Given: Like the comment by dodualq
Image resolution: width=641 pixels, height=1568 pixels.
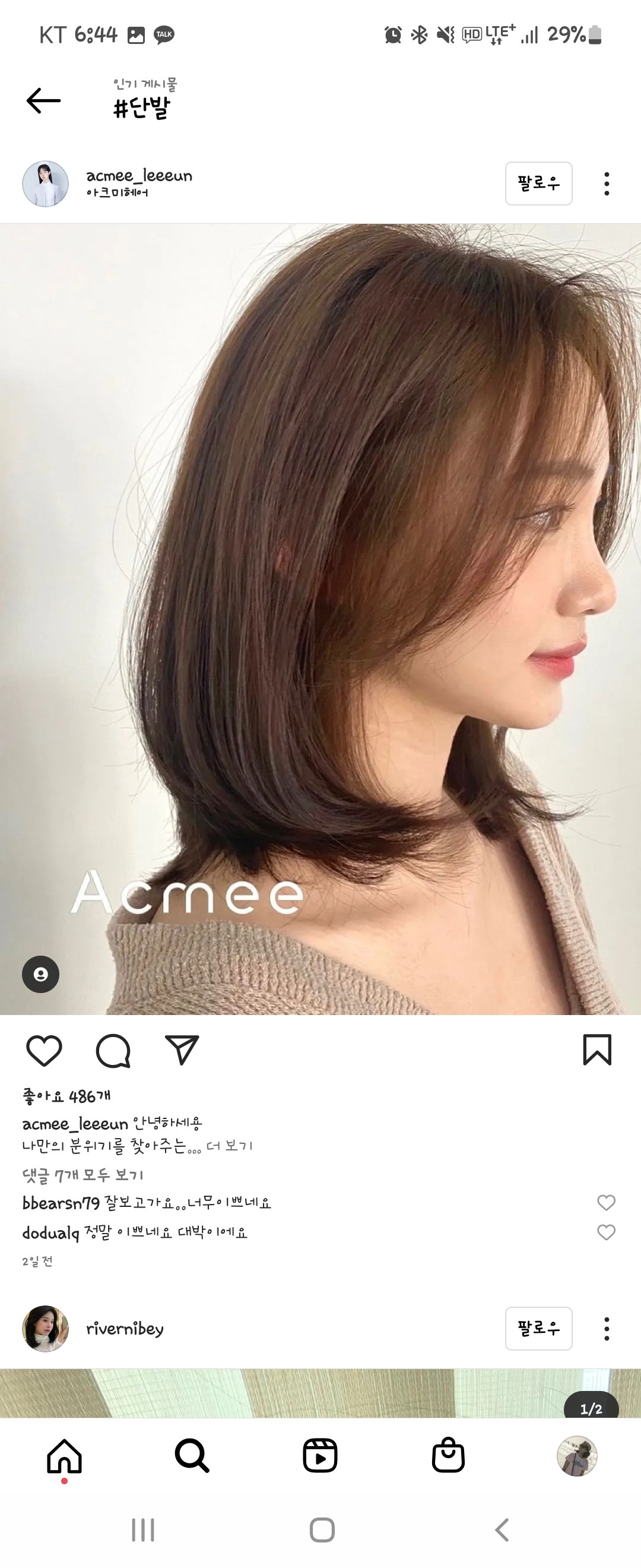Looking at the screenshot, I should tap(606, 1232).
